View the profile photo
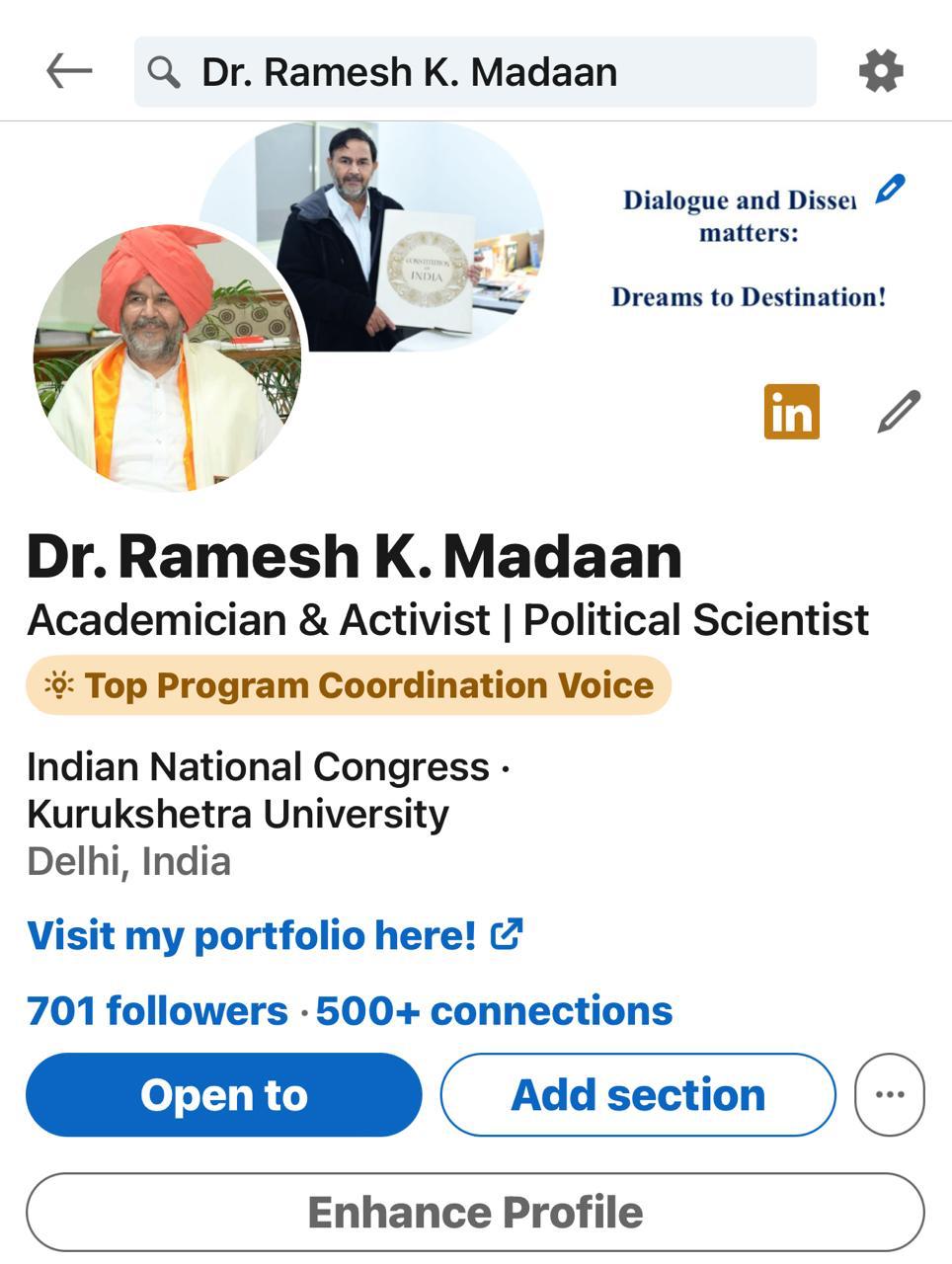The height and width of the screenshot is (1264, 952). (x=166, y=357)
